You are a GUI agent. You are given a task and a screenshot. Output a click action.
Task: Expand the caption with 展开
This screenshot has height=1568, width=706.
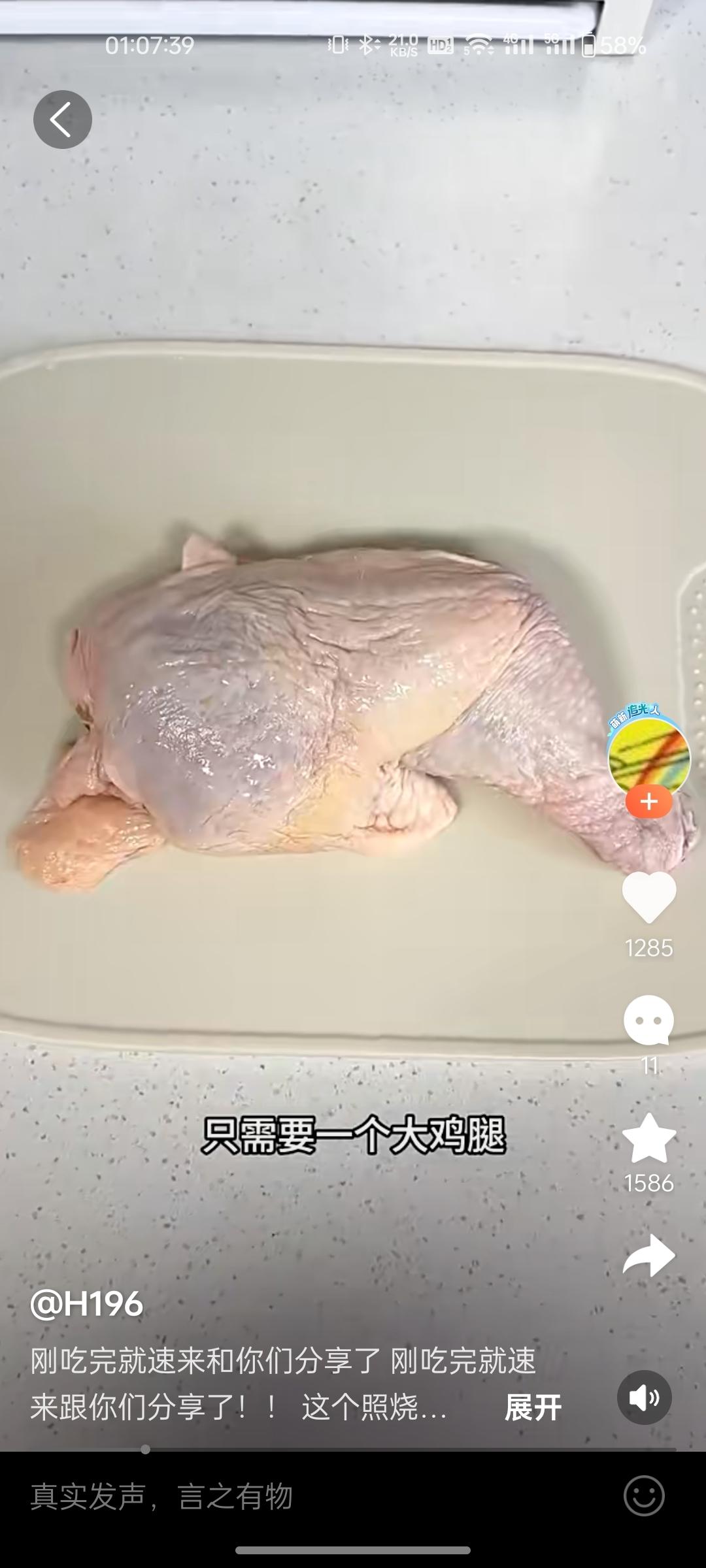(533, 1407)
